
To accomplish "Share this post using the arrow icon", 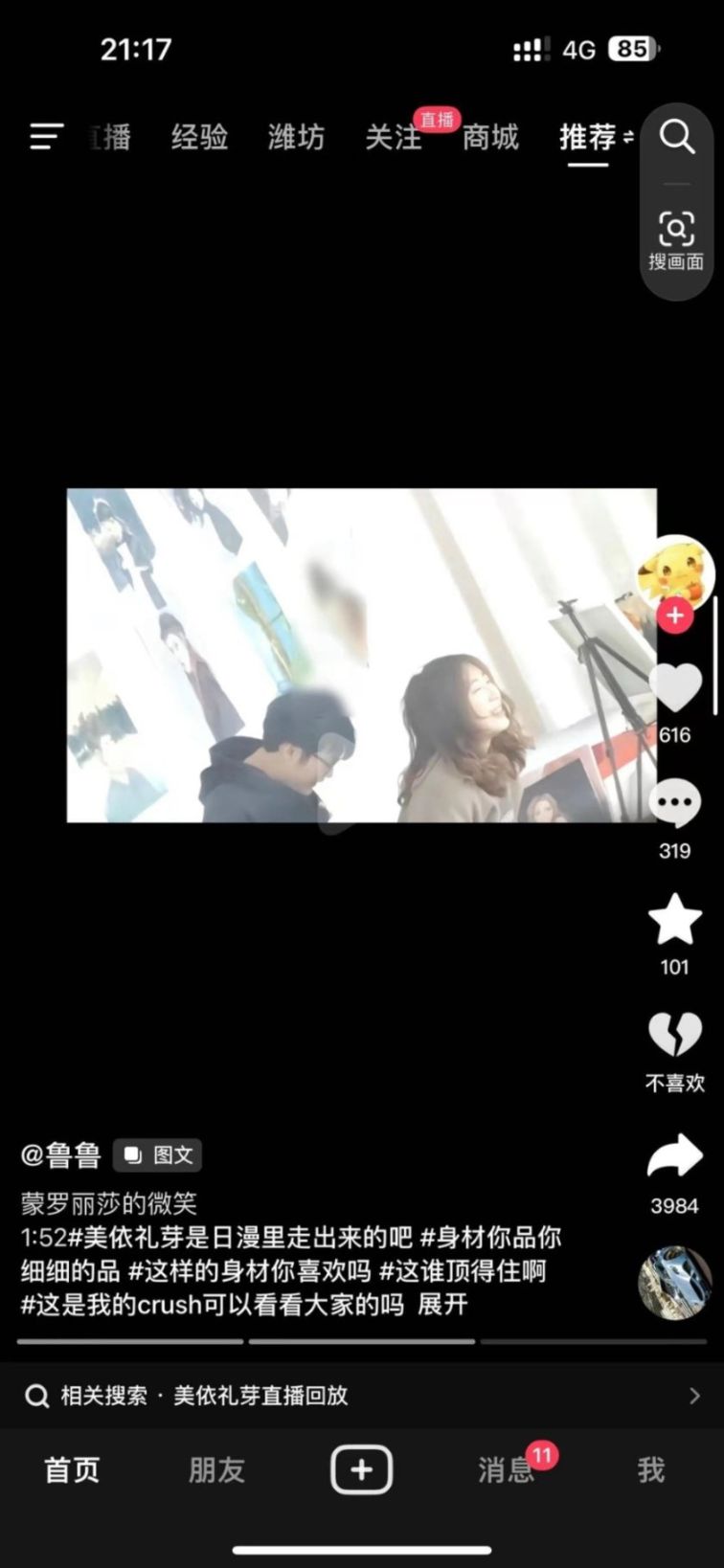I will pos(675,1156).
